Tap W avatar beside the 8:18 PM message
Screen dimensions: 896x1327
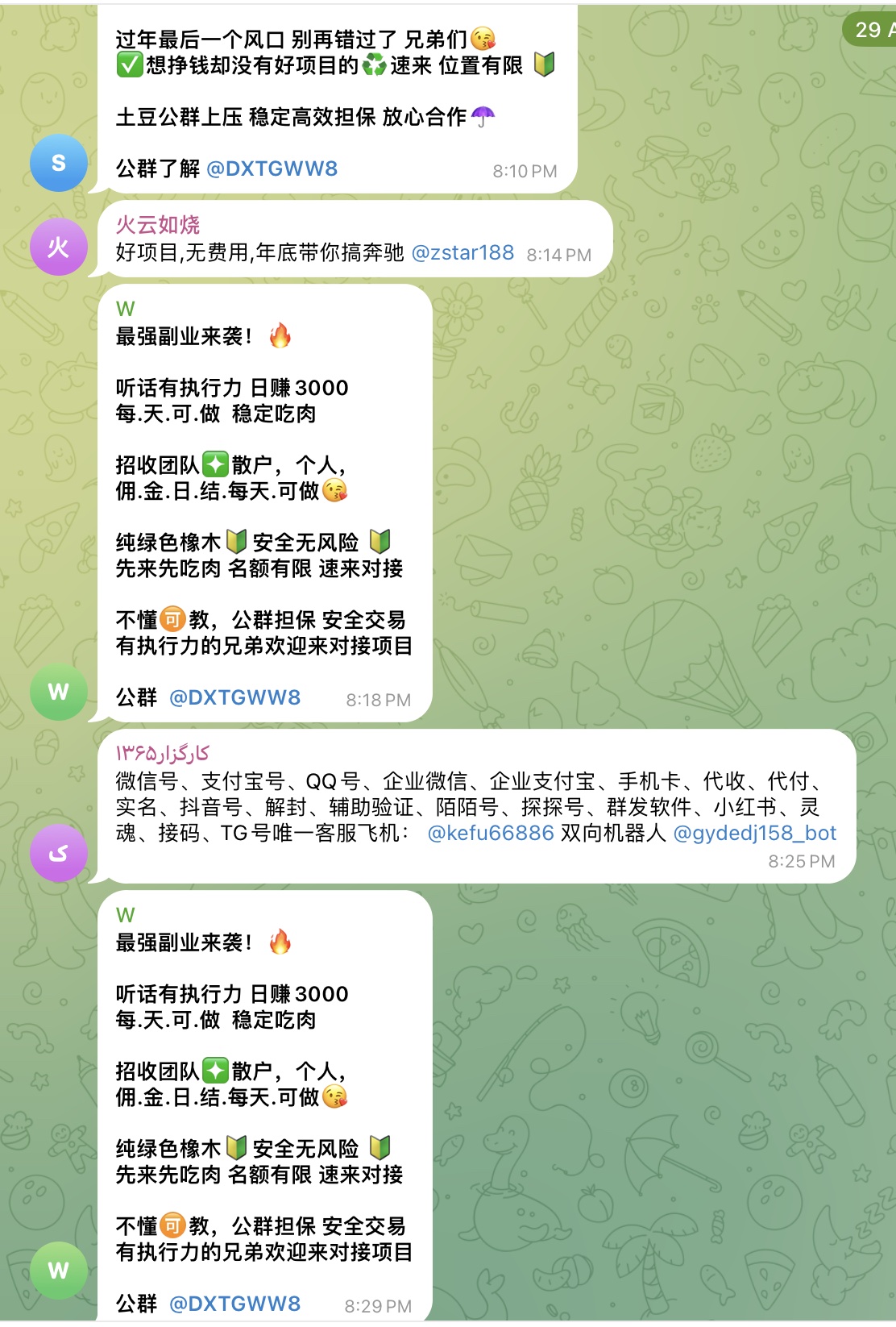click(59, 693)
